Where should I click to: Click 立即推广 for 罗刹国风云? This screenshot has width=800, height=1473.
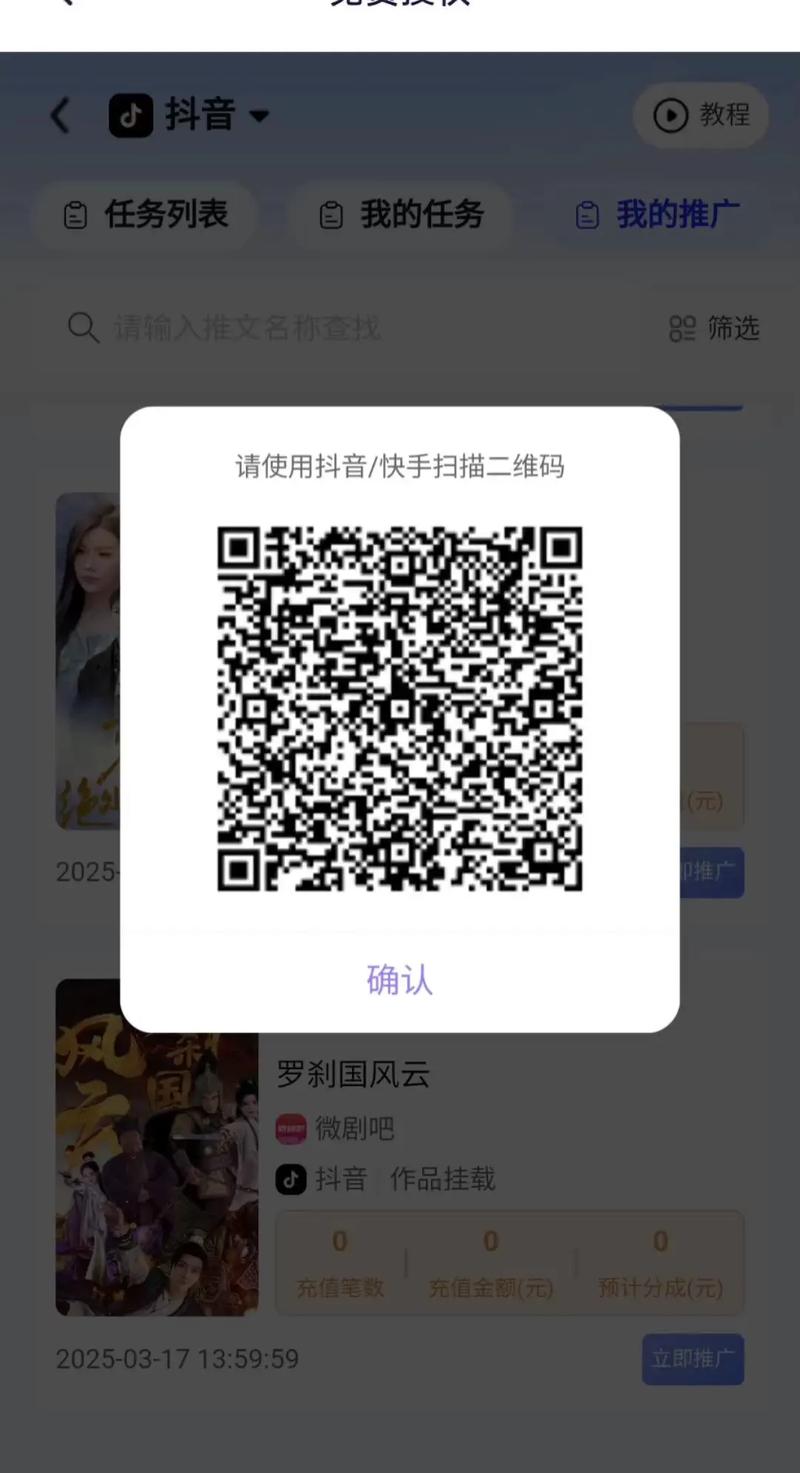click(x=692, y=1359)
